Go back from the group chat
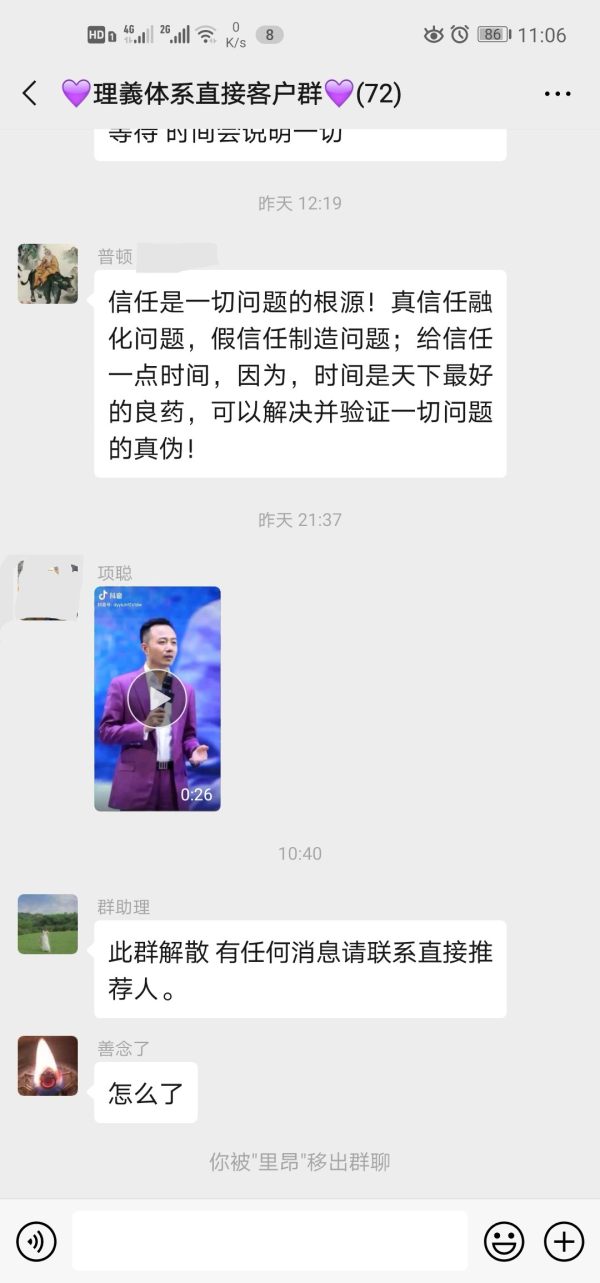 click(x=29, y=94)
